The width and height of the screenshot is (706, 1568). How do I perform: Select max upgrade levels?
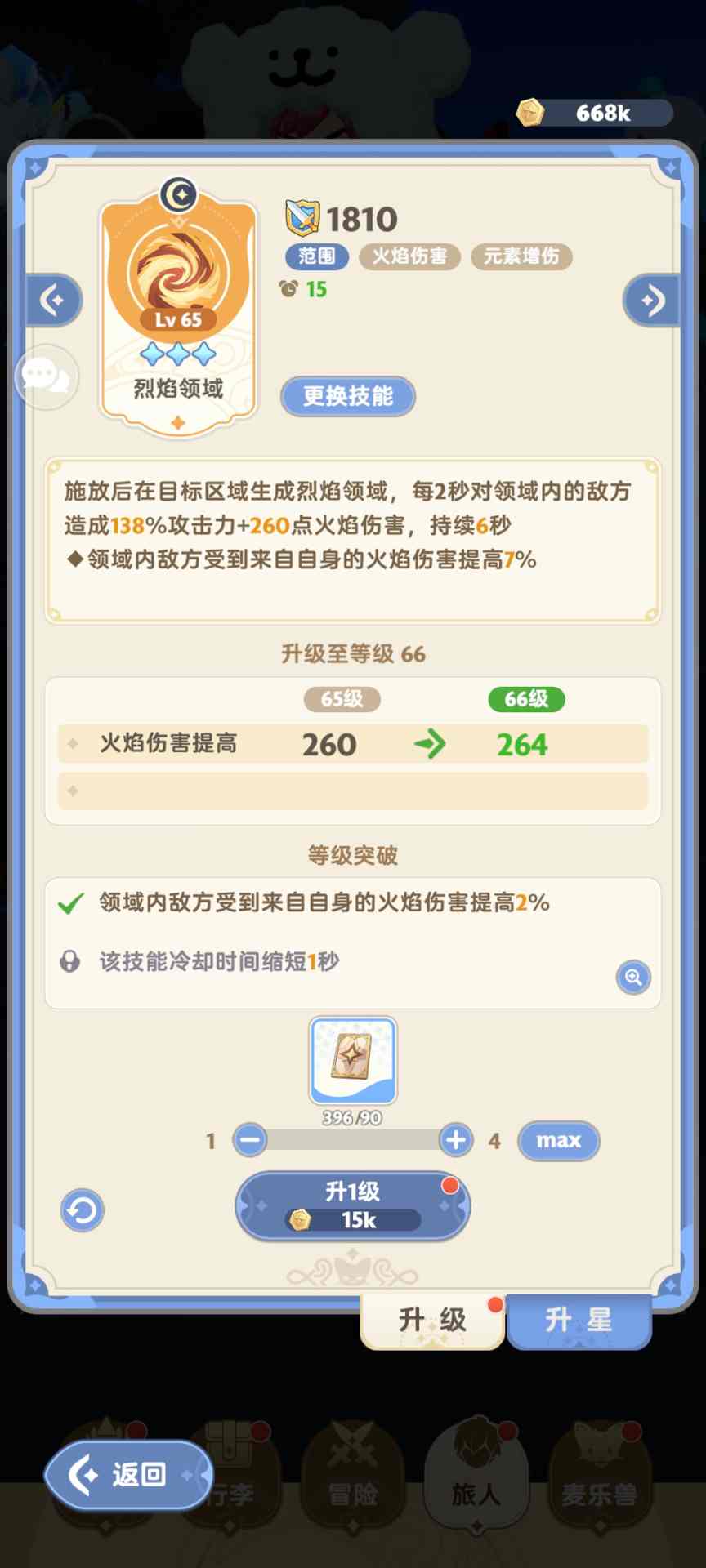click(x=559, y=1140)
